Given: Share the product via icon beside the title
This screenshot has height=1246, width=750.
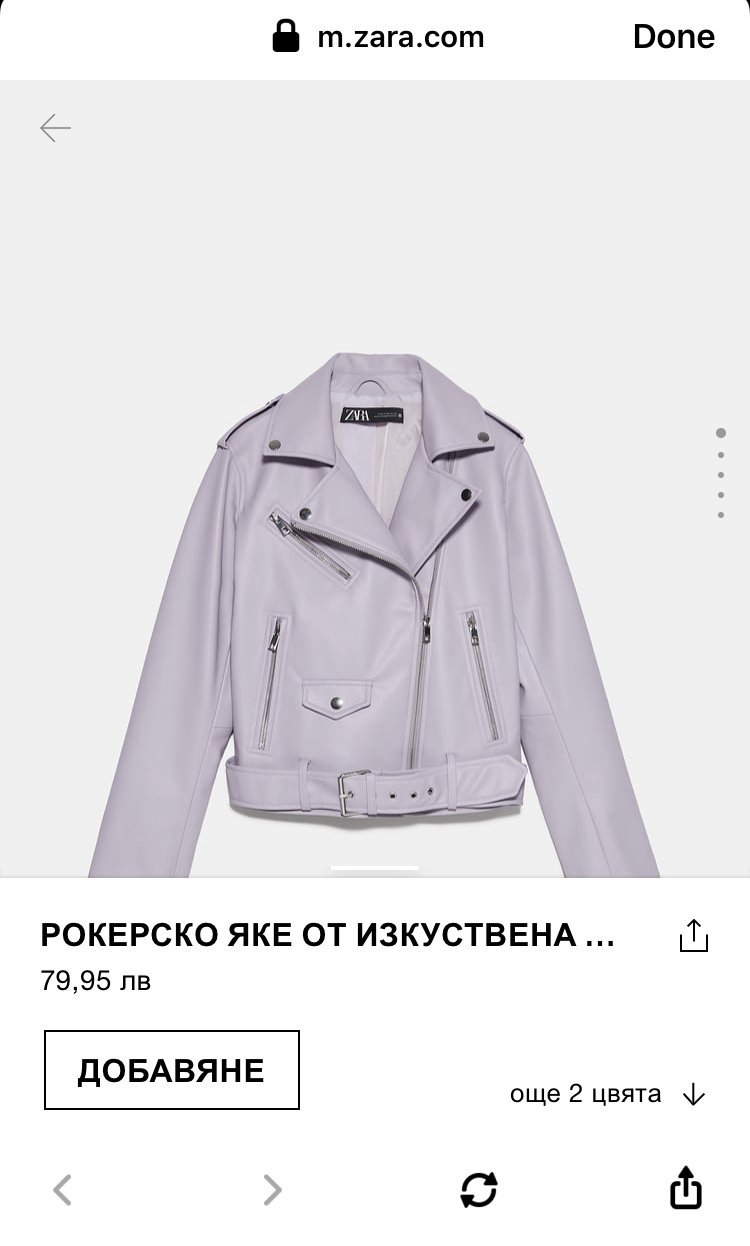Looking at the screenshot, I should point(693,935).
